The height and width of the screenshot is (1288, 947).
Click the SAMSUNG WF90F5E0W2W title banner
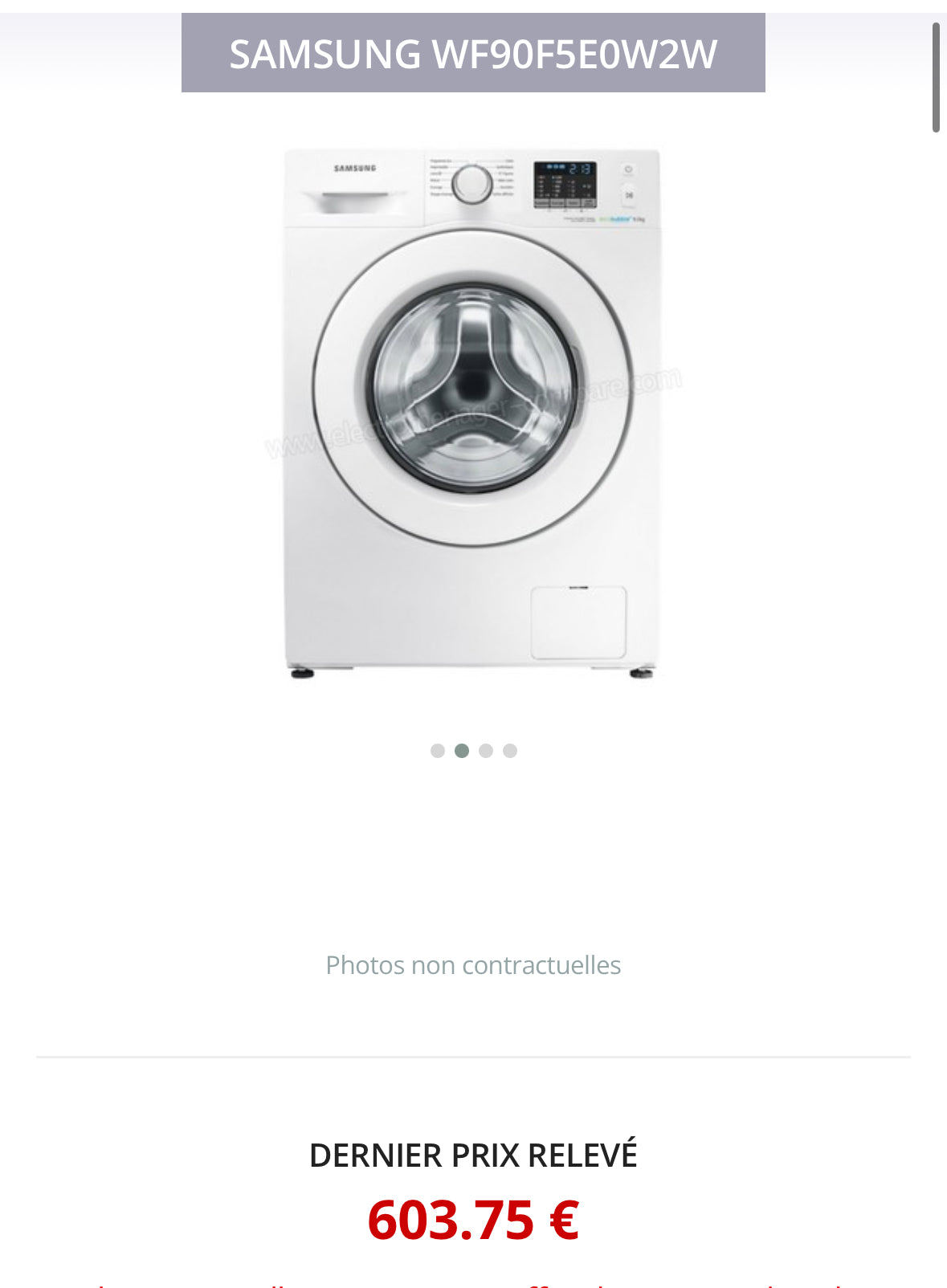tap(474, 55)
